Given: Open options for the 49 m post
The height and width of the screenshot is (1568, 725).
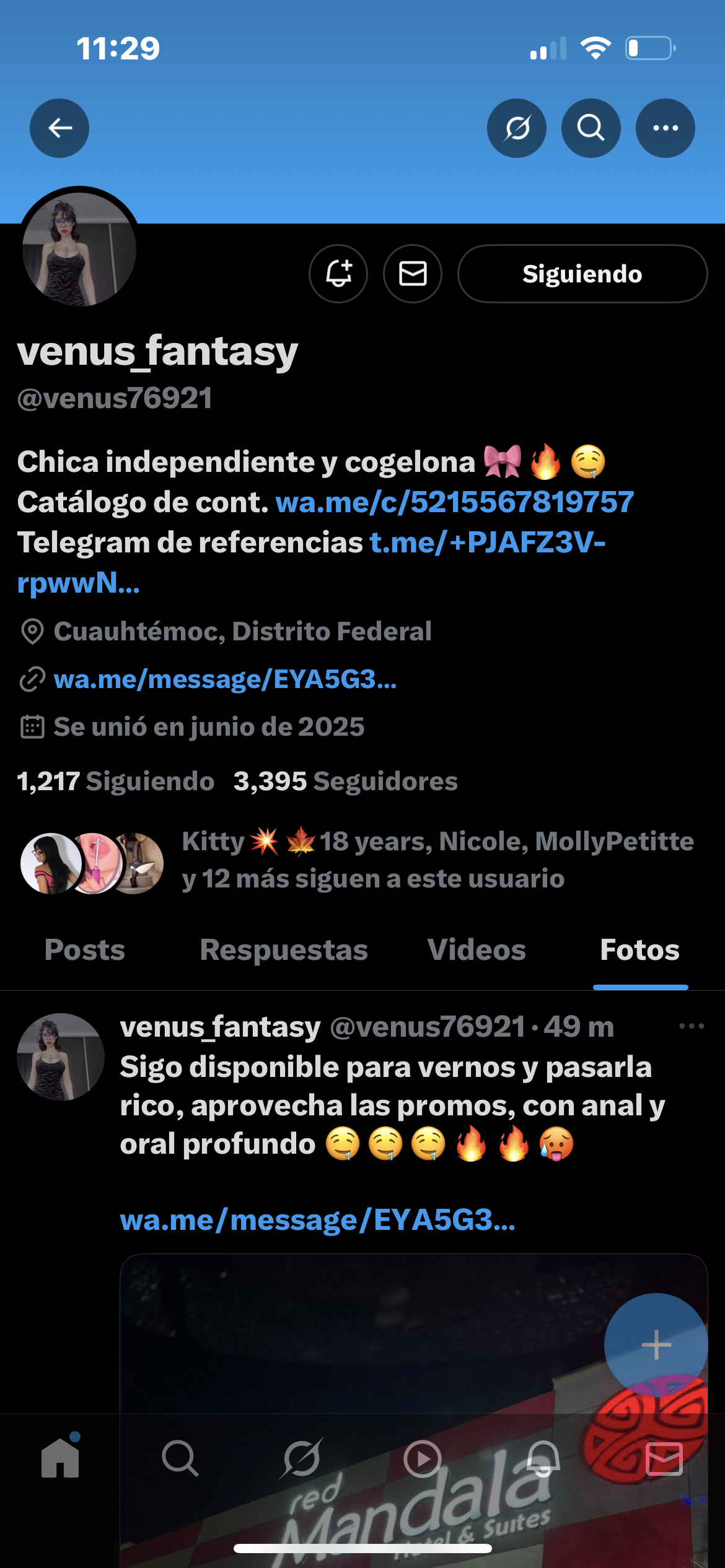Looking at the screenshot, I should [x=692, y=1026].
